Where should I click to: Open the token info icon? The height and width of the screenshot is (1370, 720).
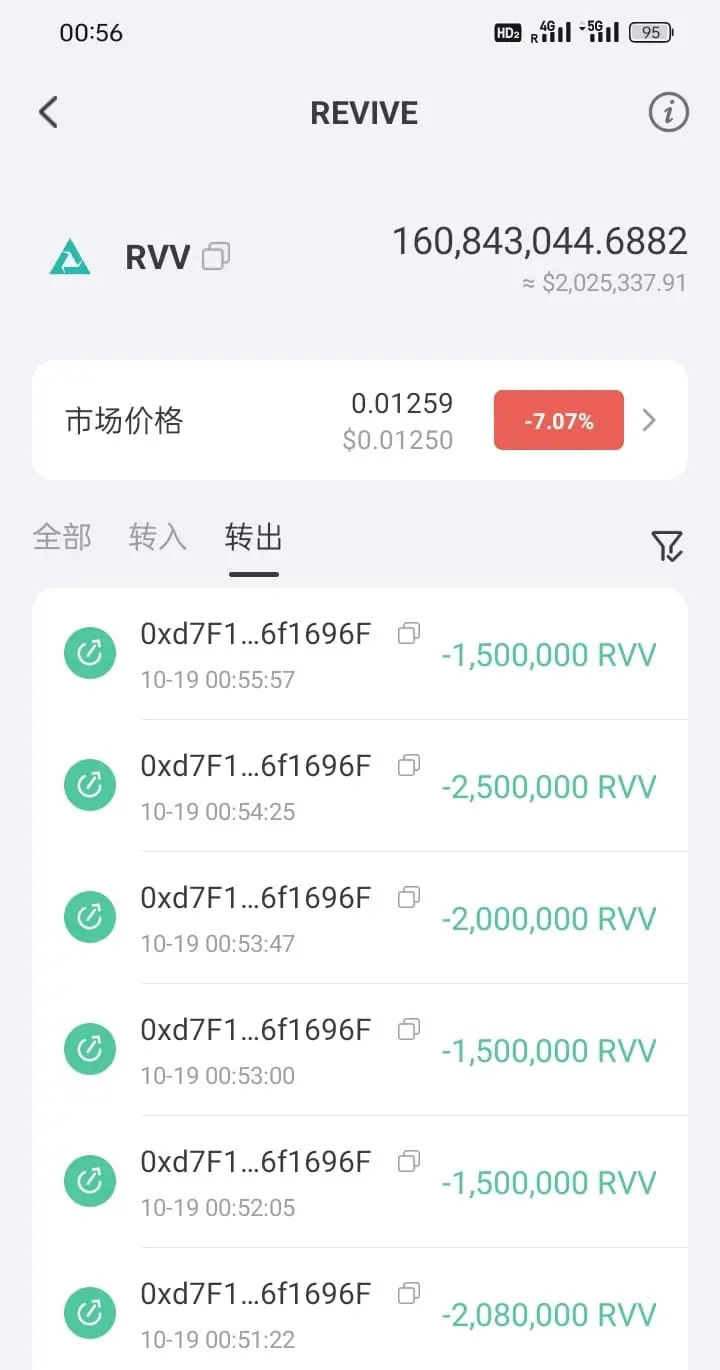click(668, 112)
